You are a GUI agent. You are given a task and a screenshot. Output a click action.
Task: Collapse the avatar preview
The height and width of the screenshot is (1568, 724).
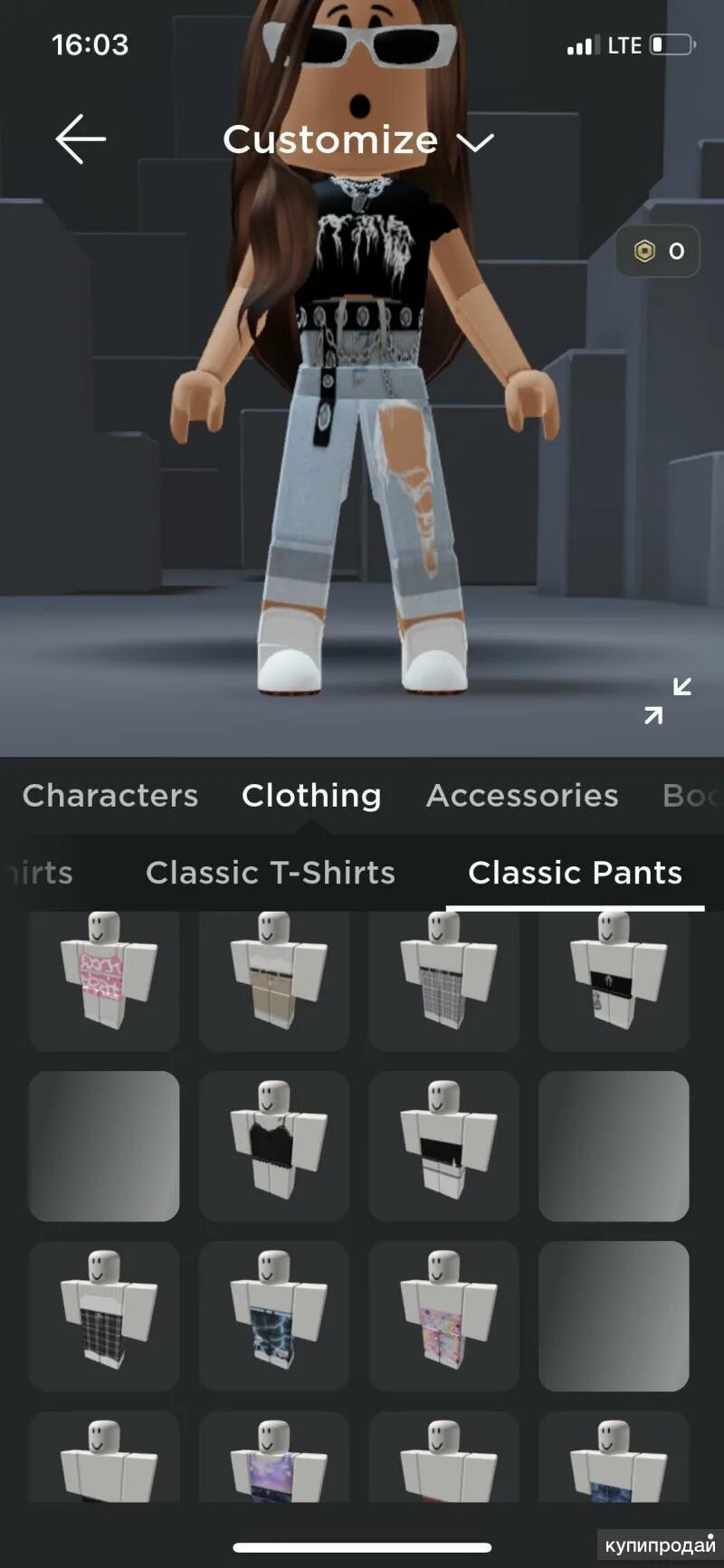pyautogui.click(x=668, y=701)
